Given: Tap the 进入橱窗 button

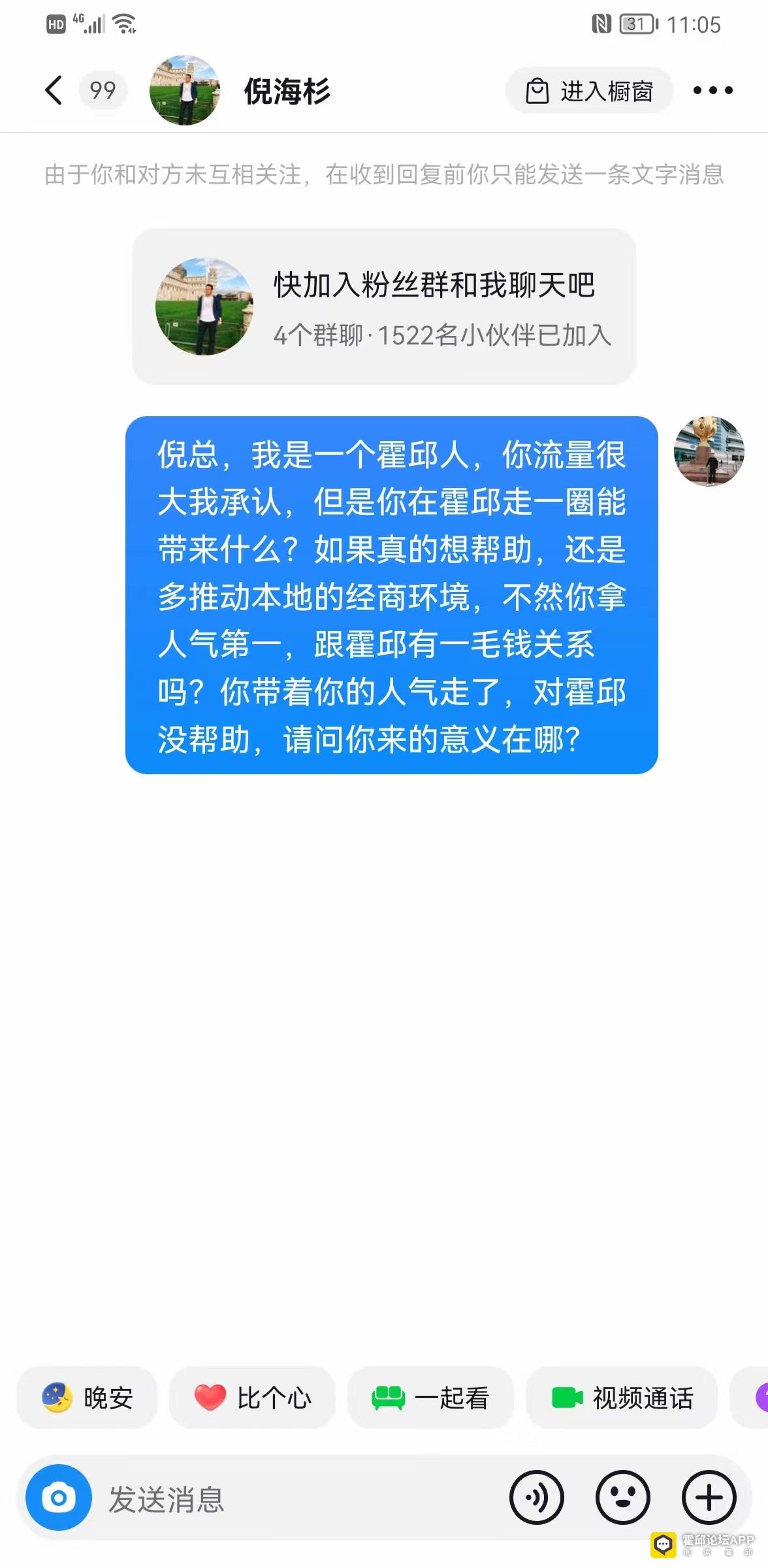Looking at the screenshot, I should point(590,91).
